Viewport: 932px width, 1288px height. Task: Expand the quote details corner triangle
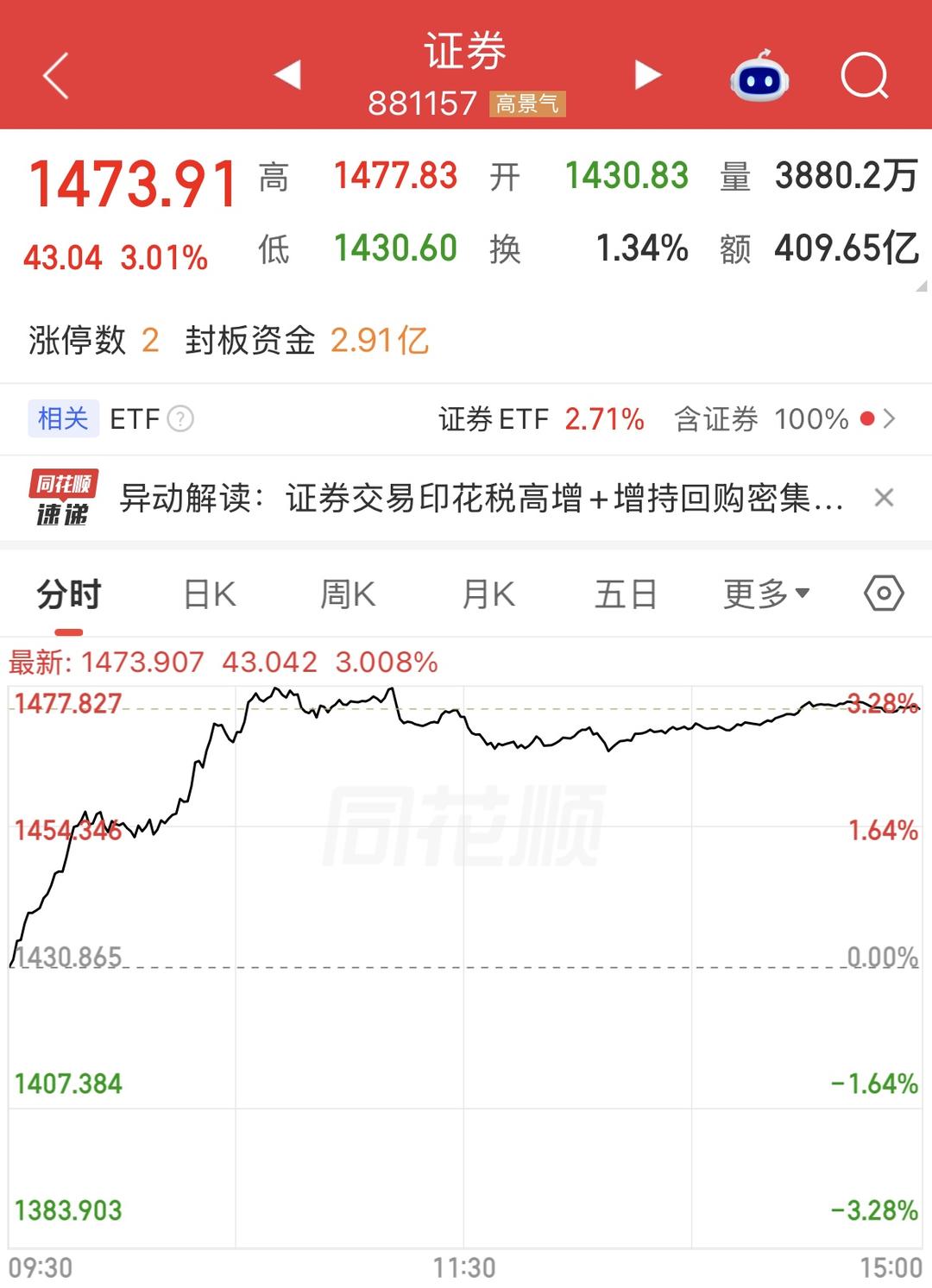(x=922, y=286)
